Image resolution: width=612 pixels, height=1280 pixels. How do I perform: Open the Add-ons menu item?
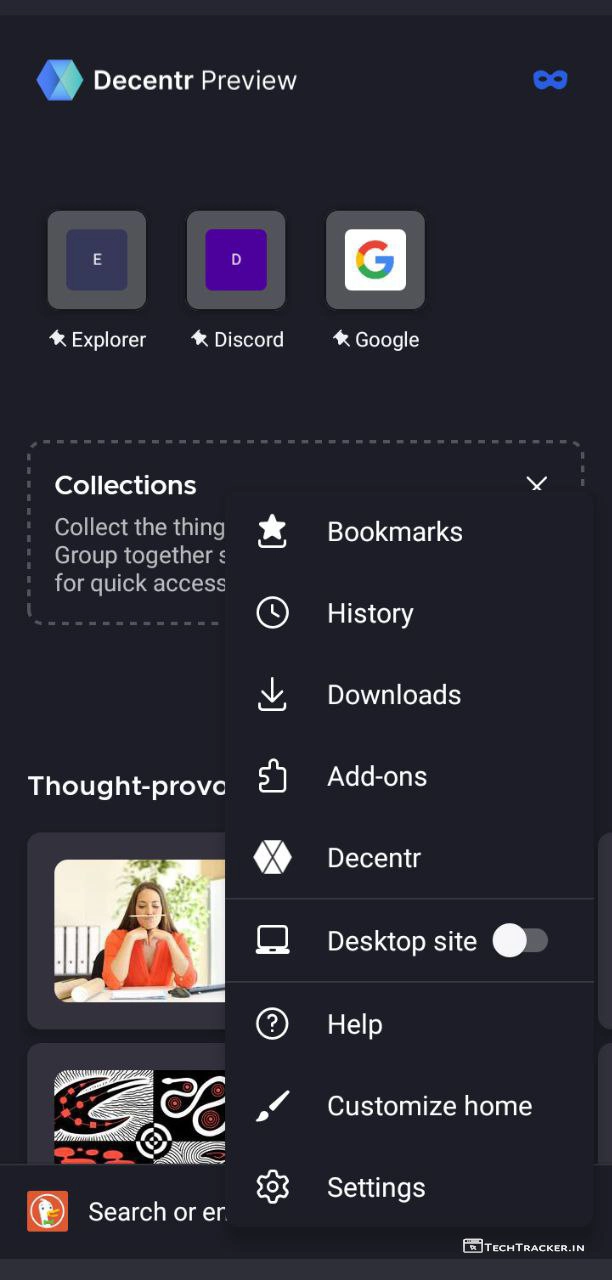click(376, 776)
